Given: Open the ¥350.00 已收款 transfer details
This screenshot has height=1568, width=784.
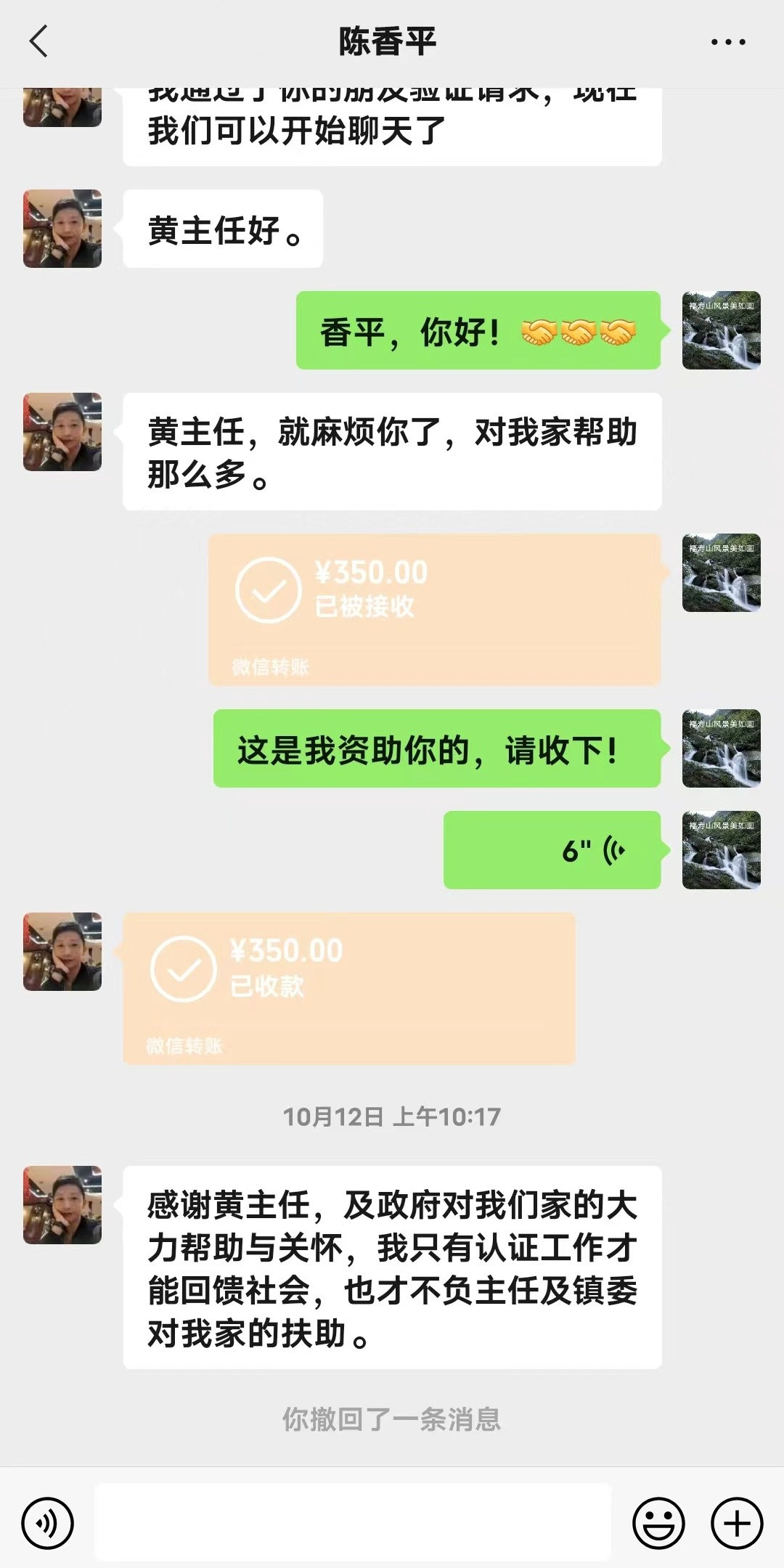Looking at the screenshot, I should [349, 989].
